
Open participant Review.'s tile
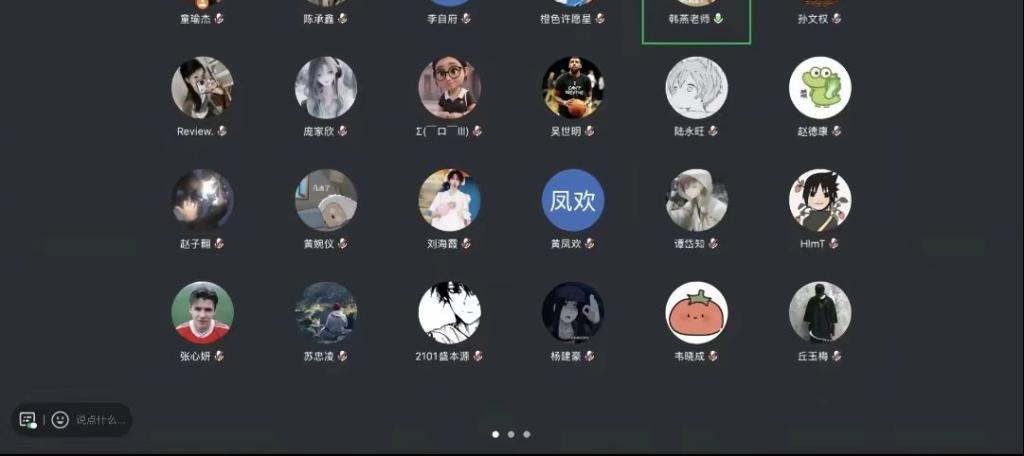(x=203, y=88)
